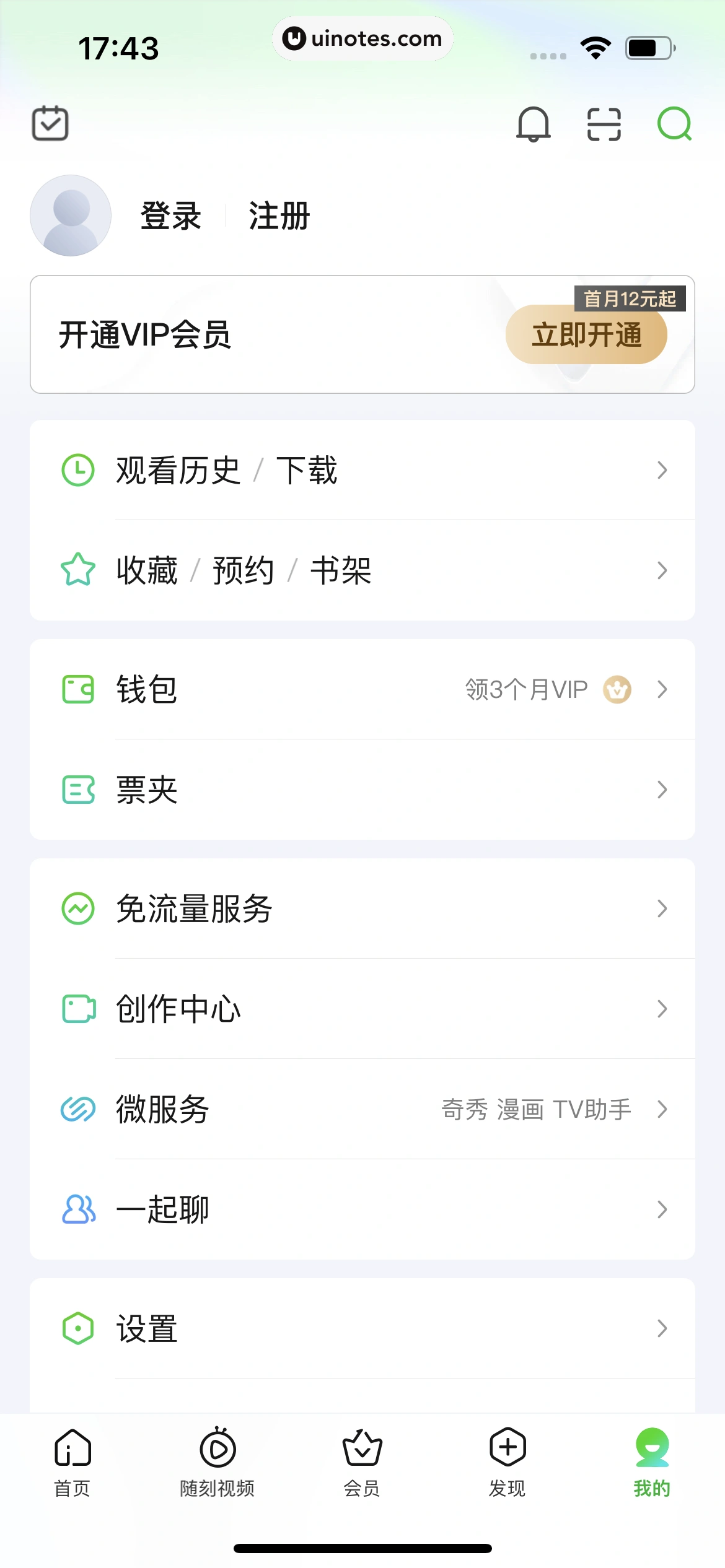Expand the 微服务 row arrow
The image size is (725, 1568).
tap(662, 1109)
